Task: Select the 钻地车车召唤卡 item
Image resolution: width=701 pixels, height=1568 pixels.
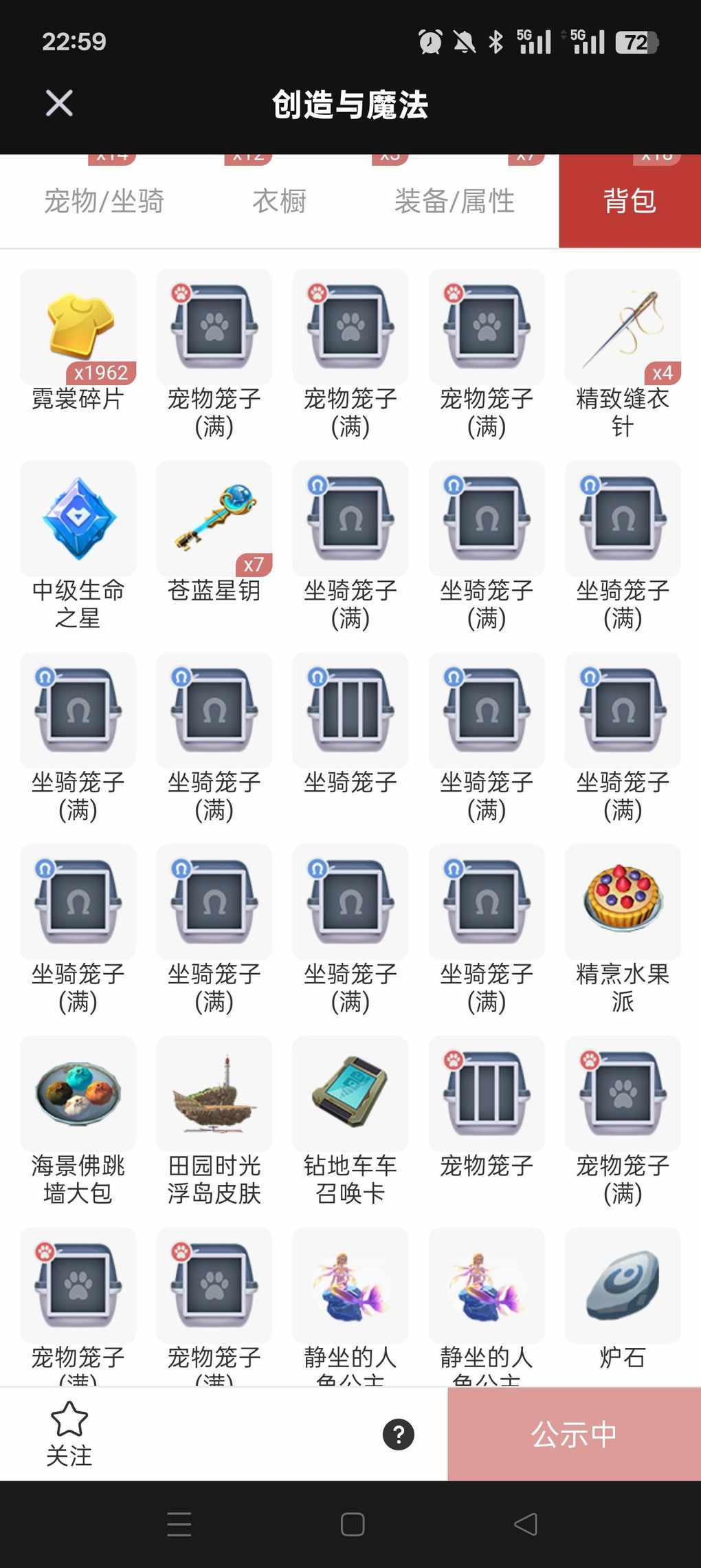Action: pyautogui.click(x=350, y=1093)
